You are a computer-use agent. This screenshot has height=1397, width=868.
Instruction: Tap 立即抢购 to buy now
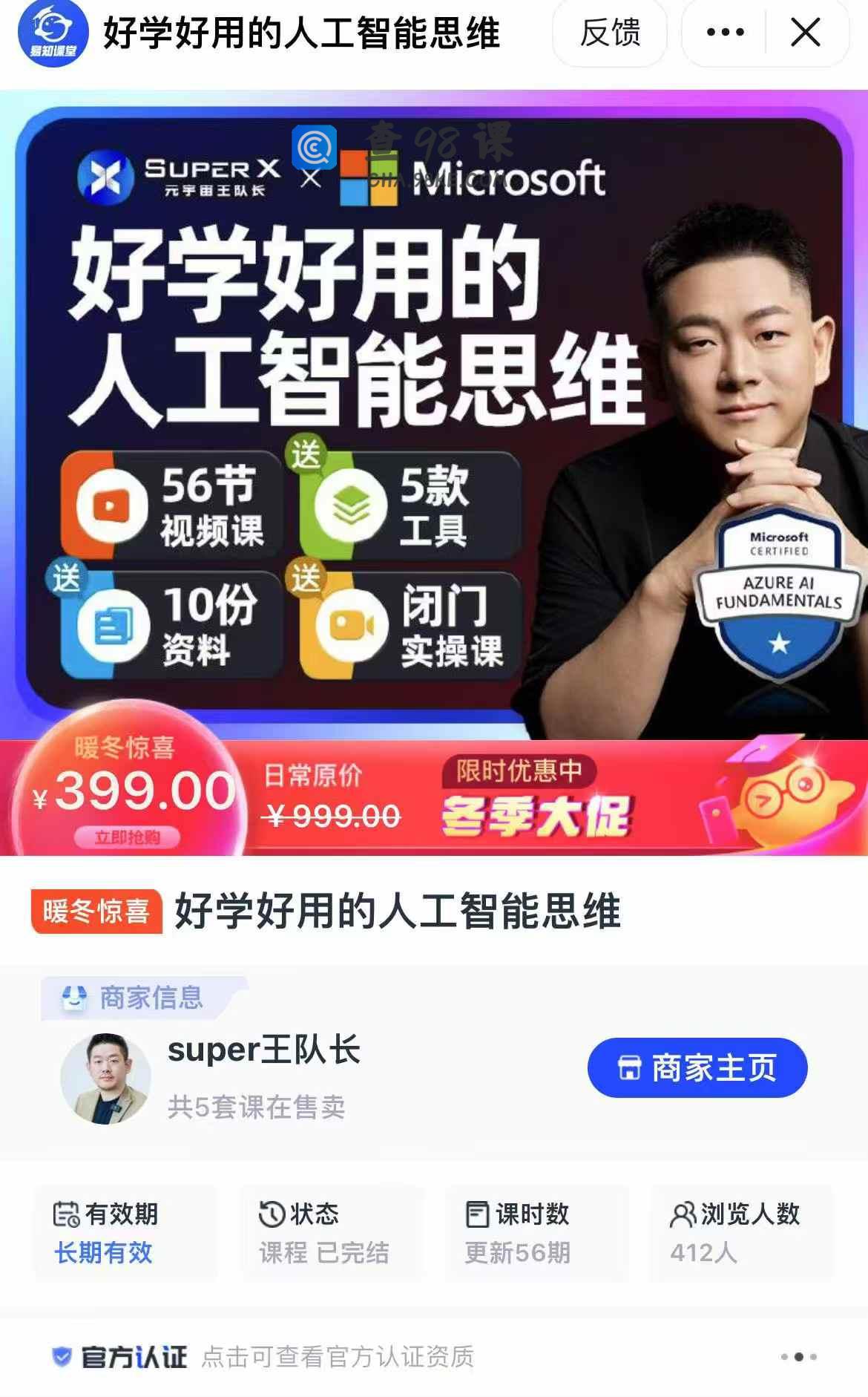point(127,837)
